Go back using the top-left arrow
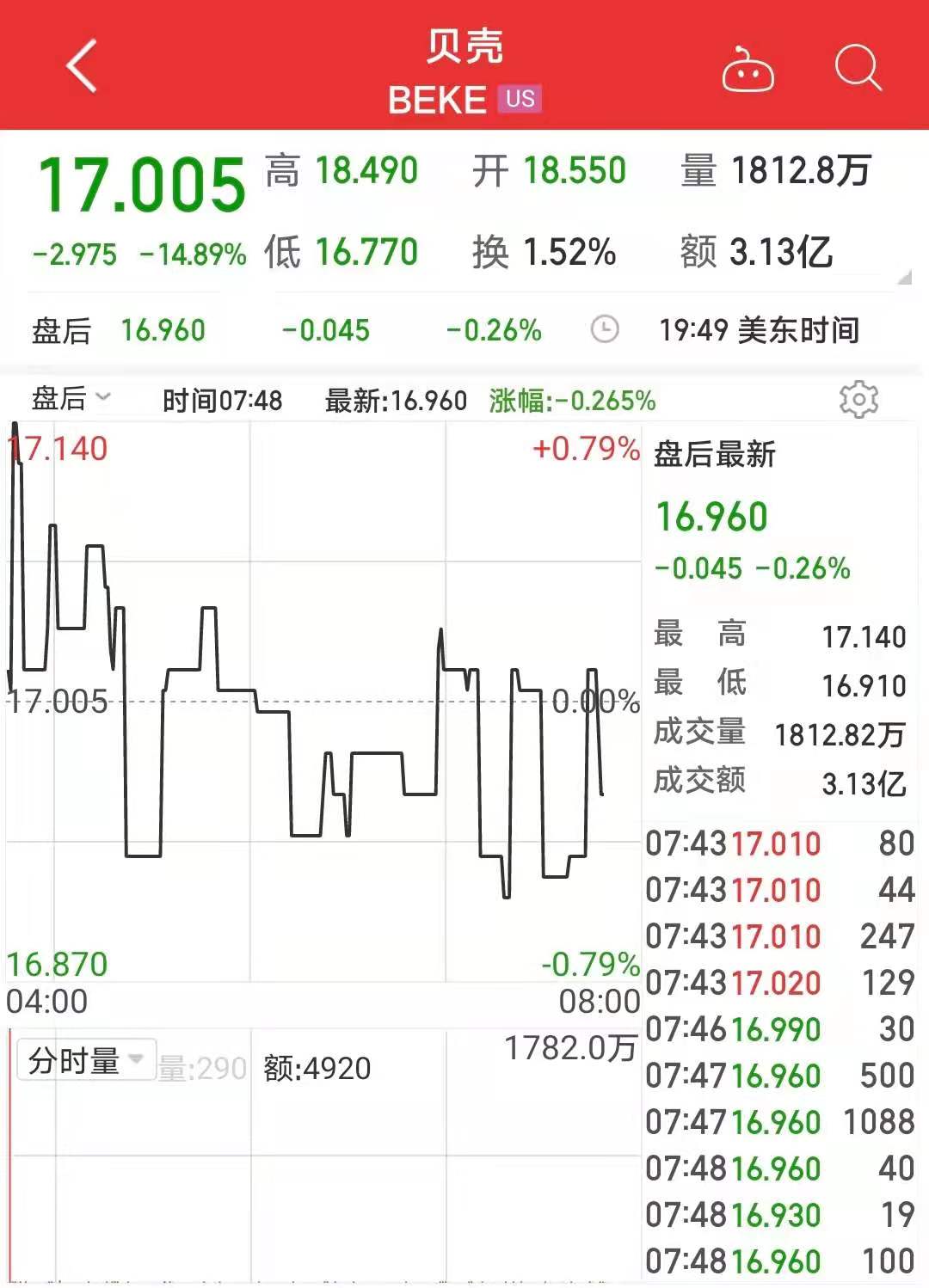Screen dimensions: 929x1288 [83, 66]
